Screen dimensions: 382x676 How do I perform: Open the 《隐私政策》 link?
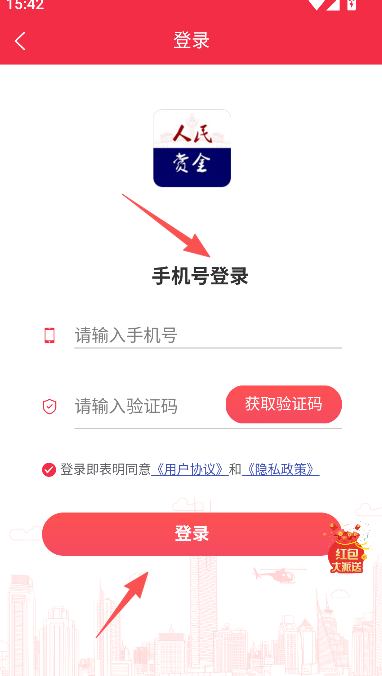coord(281,469)
